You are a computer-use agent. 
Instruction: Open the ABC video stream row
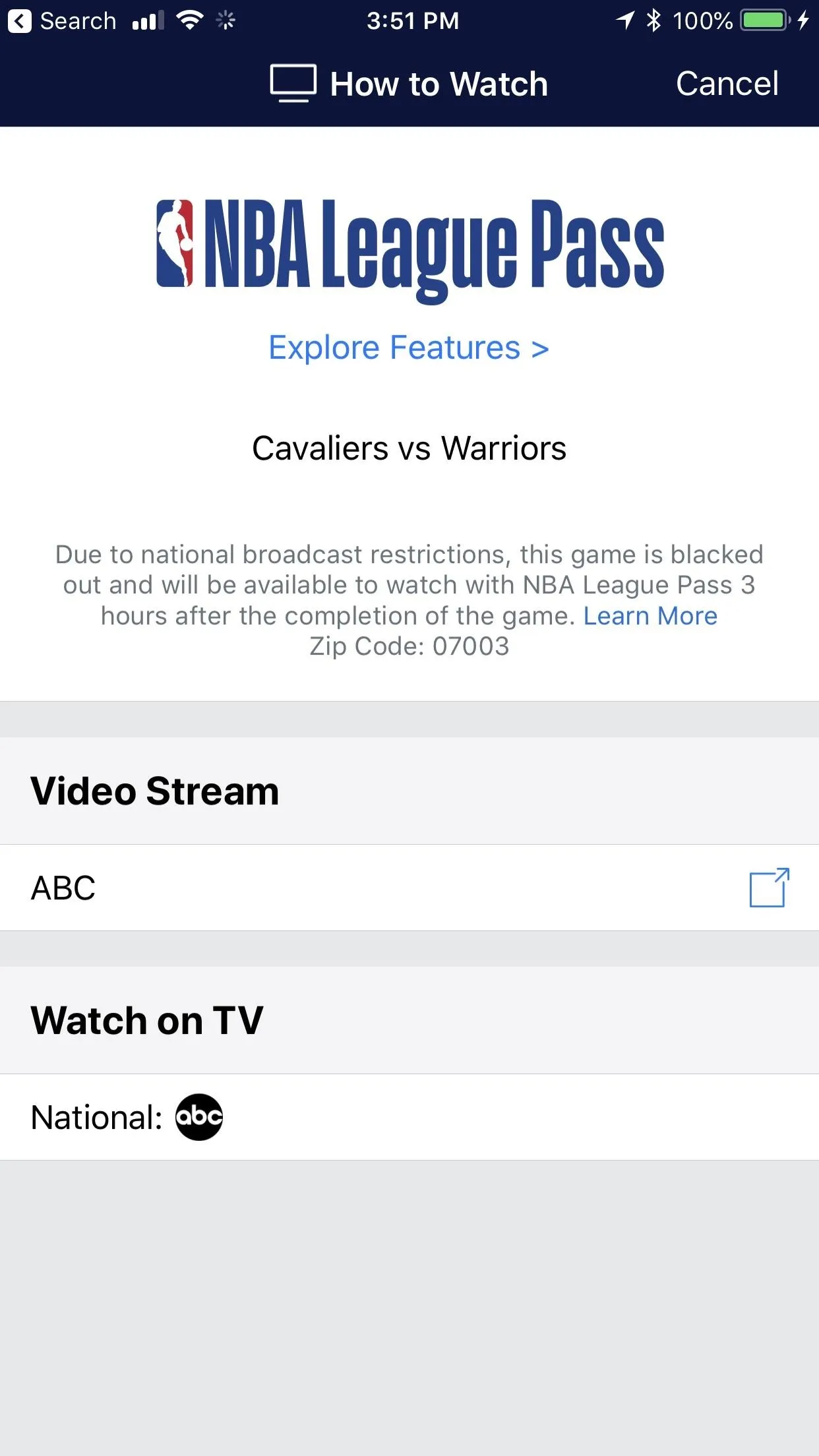click(409, 888)
